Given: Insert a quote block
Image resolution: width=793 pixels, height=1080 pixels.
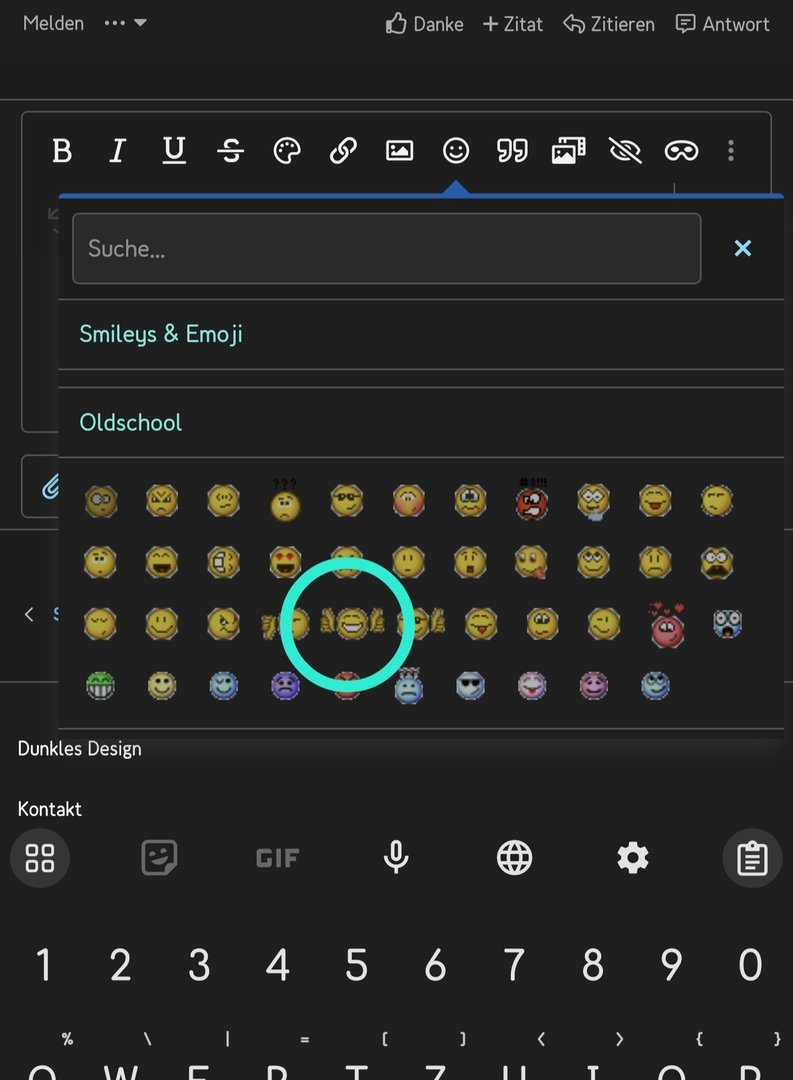Looking at the screenshot, I should click(512, 151).
